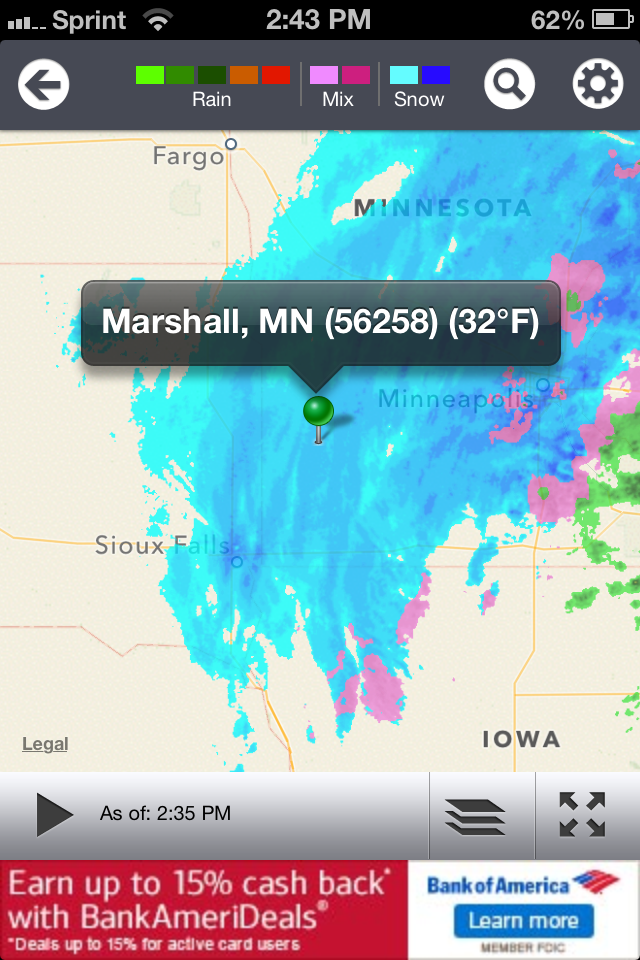Open the Marshall, MN weather callout

point(320,322)
